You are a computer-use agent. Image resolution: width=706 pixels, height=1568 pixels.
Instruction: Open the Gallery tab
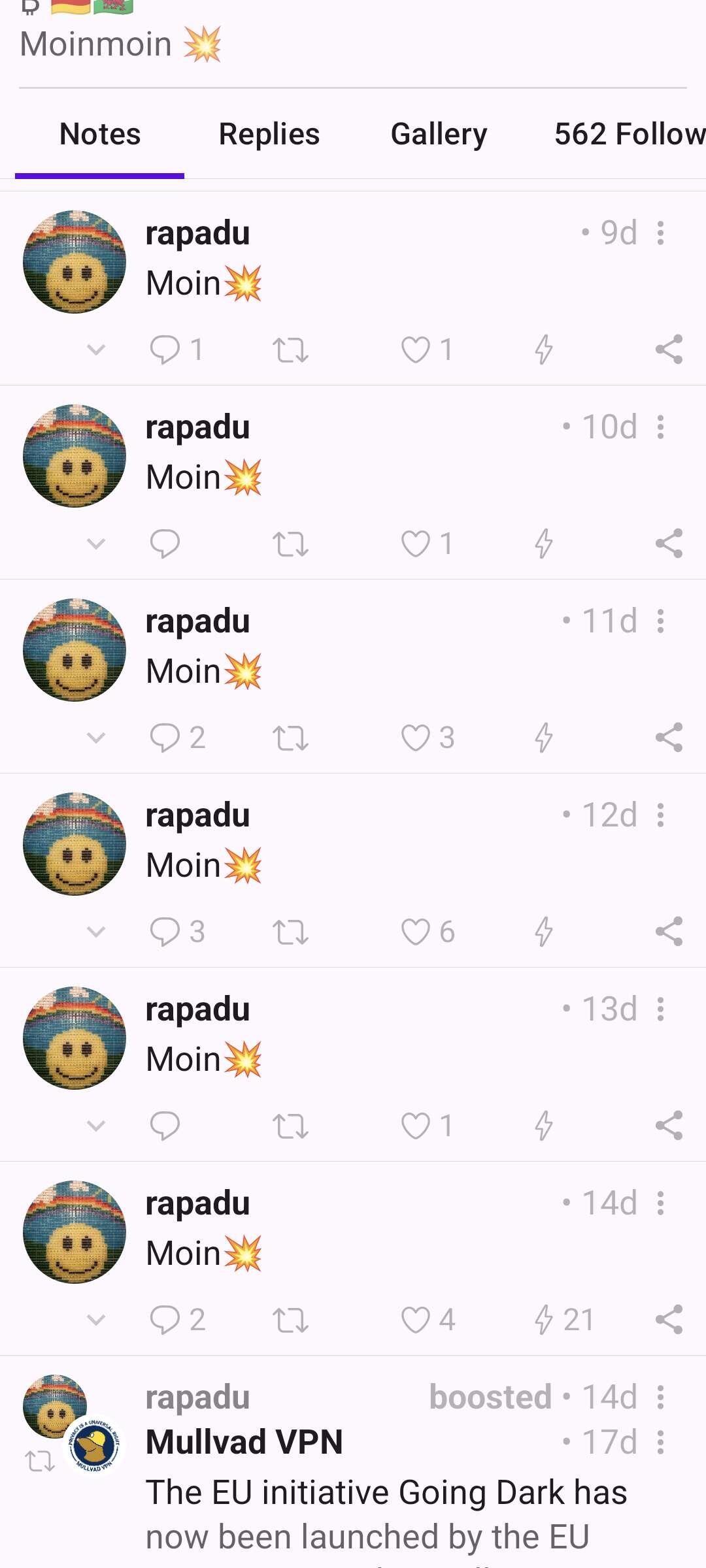point(439,134)
